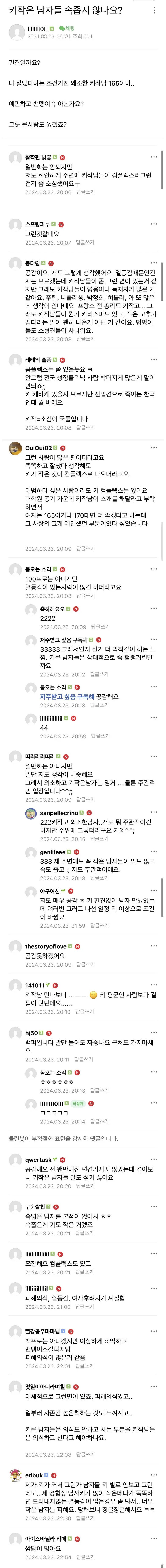
Task: Reply to OuiOui82's comment
Action: (x=85, y=549)
